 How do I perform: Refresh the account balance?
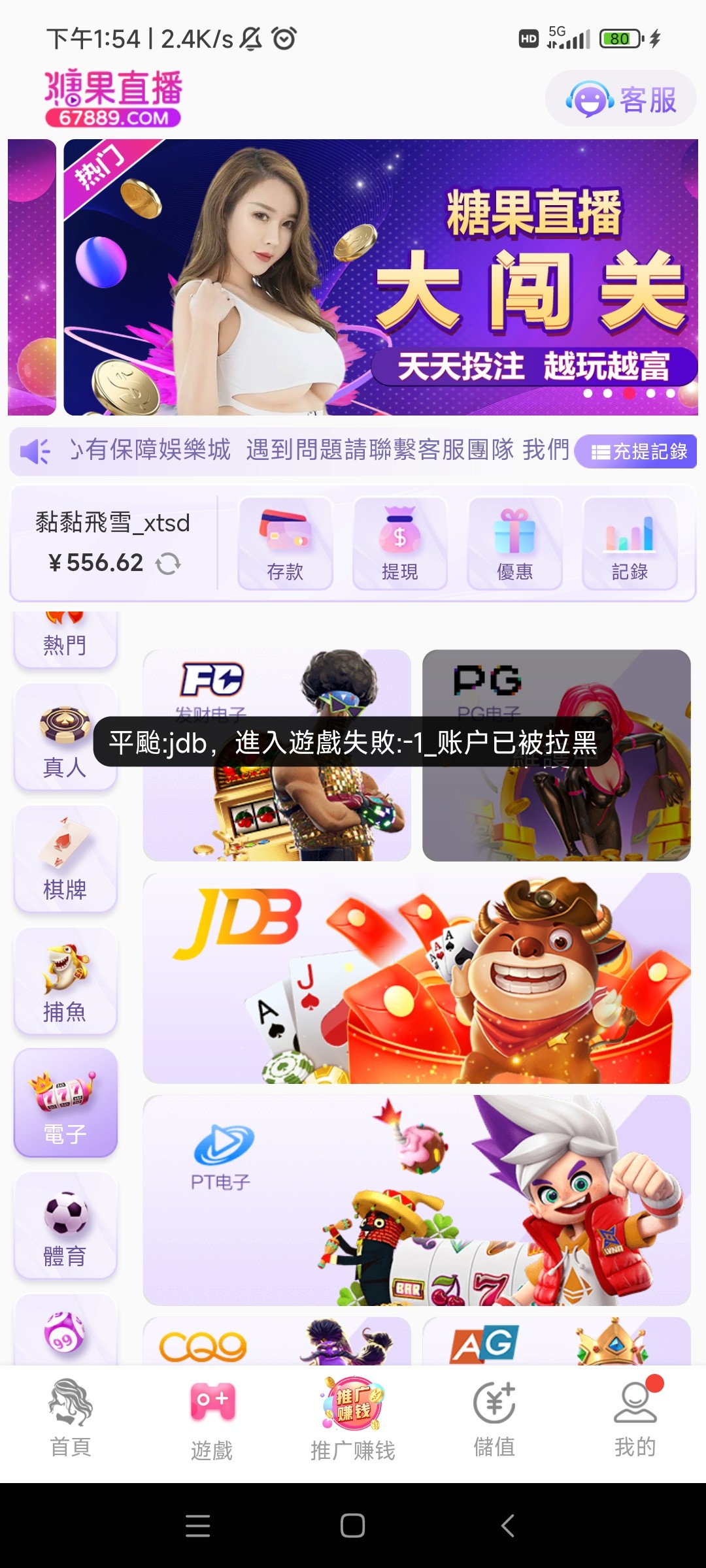point(168,563)
